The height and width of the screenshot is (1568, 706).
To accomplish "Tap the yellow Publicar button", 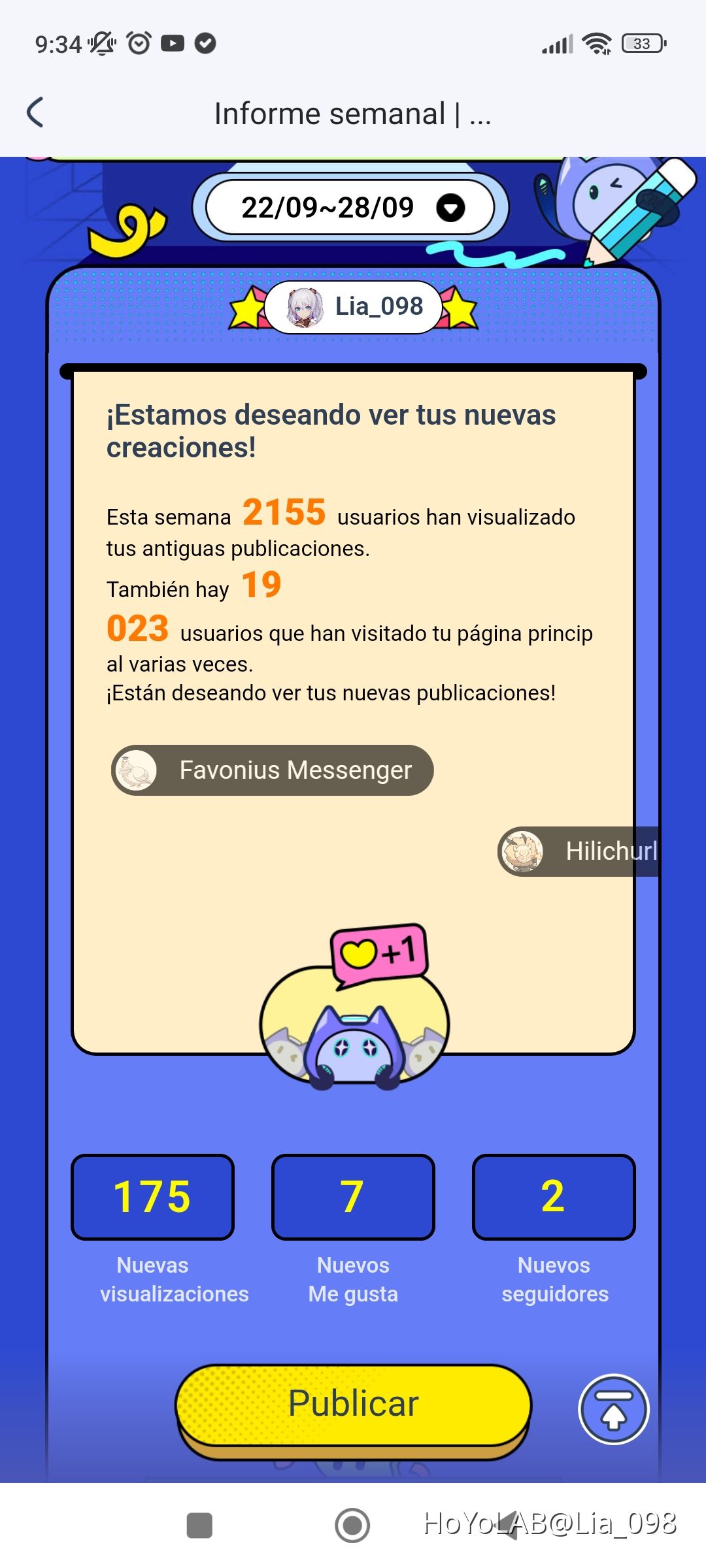I will click(353, 1403).
